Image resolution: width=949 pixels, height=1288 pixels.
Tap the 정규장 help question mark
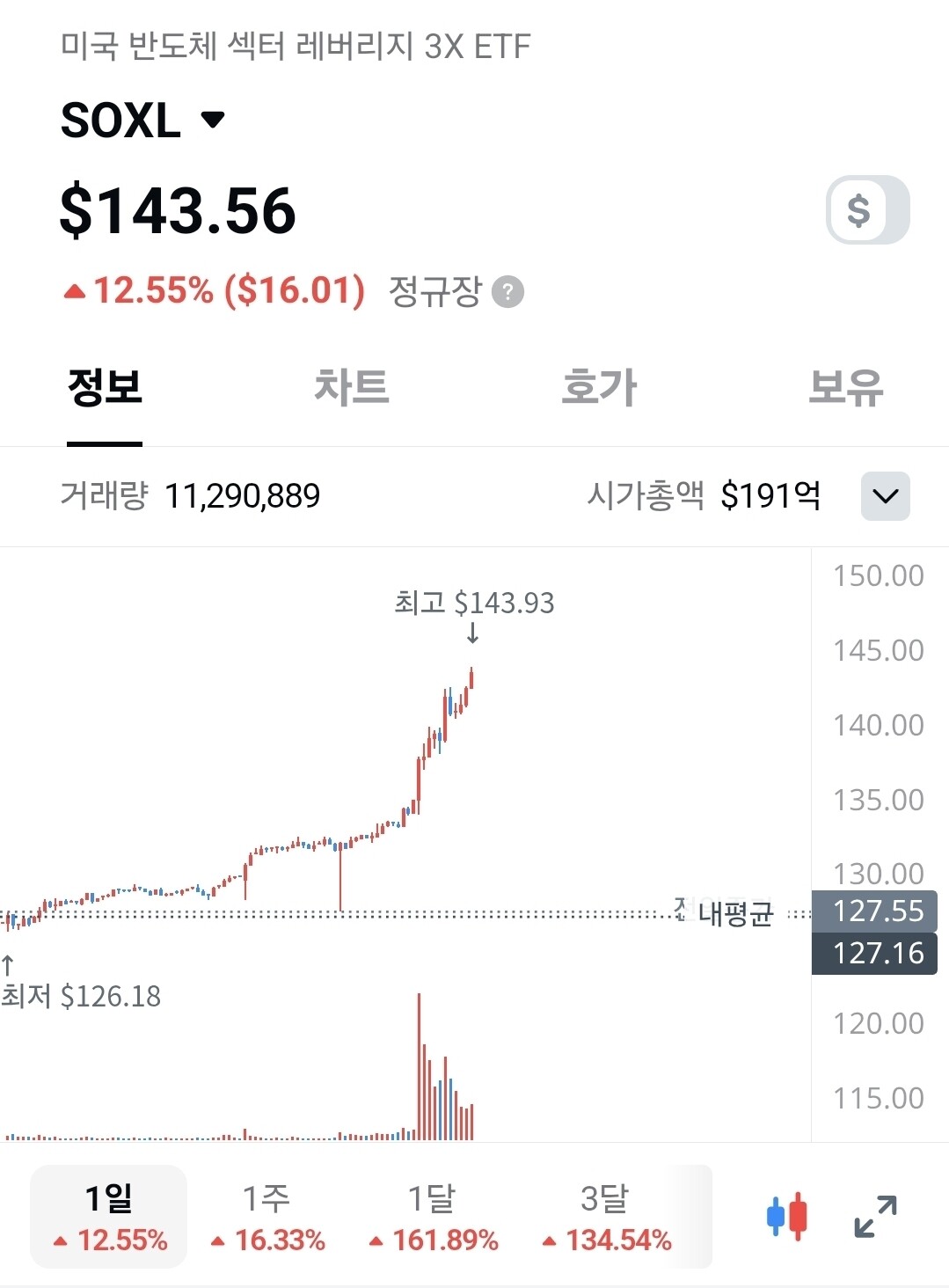click(507, 292)
